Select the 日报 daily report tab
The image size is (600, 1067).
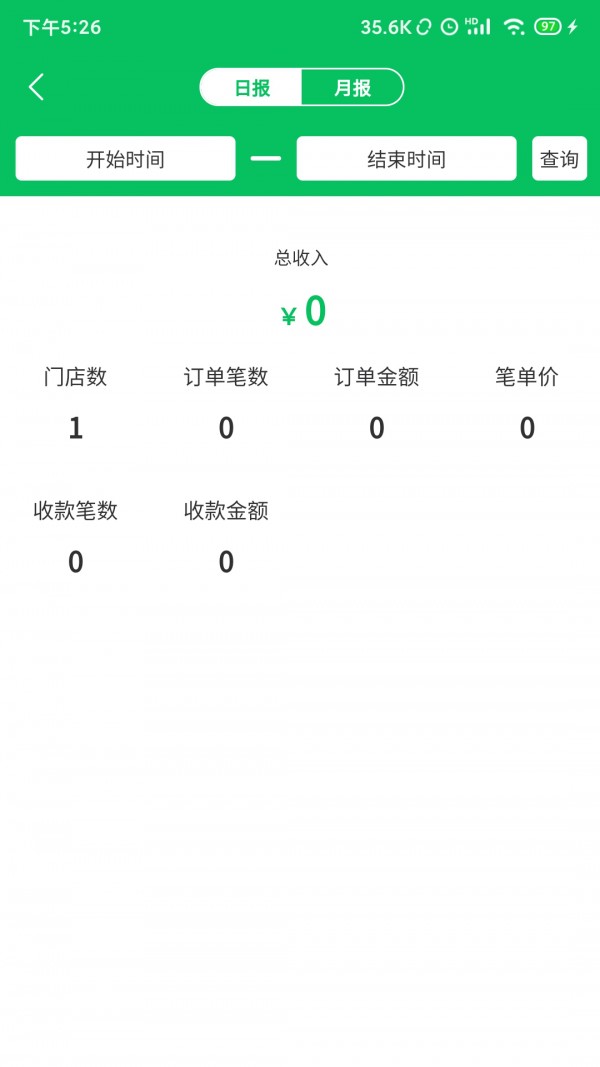(x=252, y=87)
